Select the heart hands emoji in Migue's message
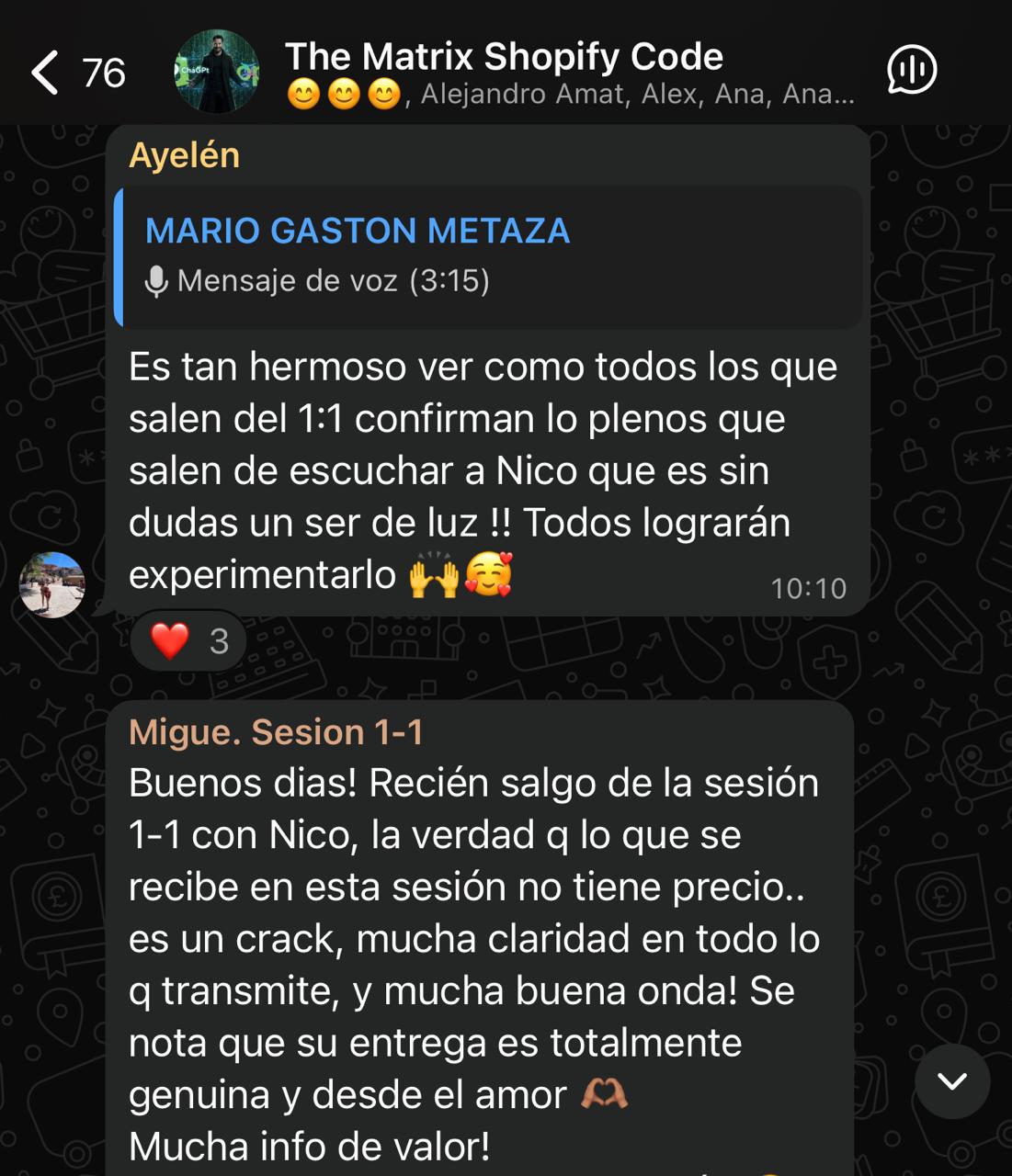The width and height of the screenshot is (1012, 1176). tap(608, 1093)
